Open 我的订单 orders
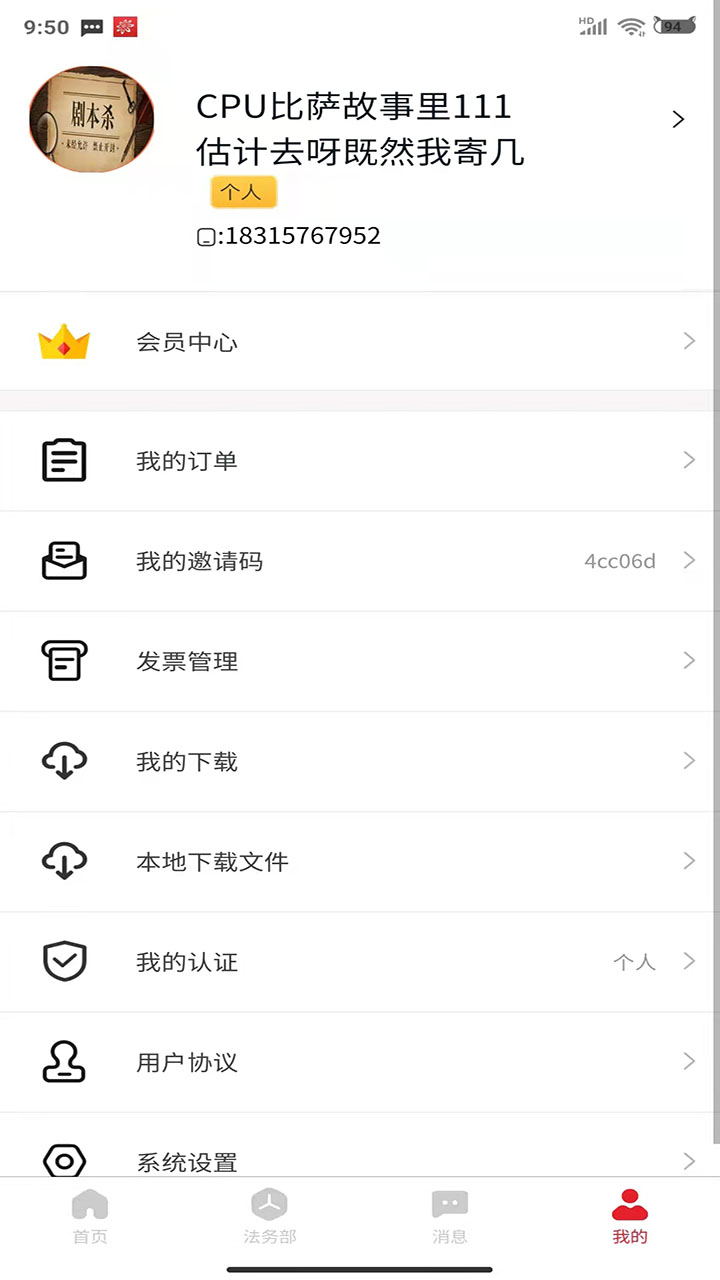Screen dimensions: 720x1280 tap(360, 461)
